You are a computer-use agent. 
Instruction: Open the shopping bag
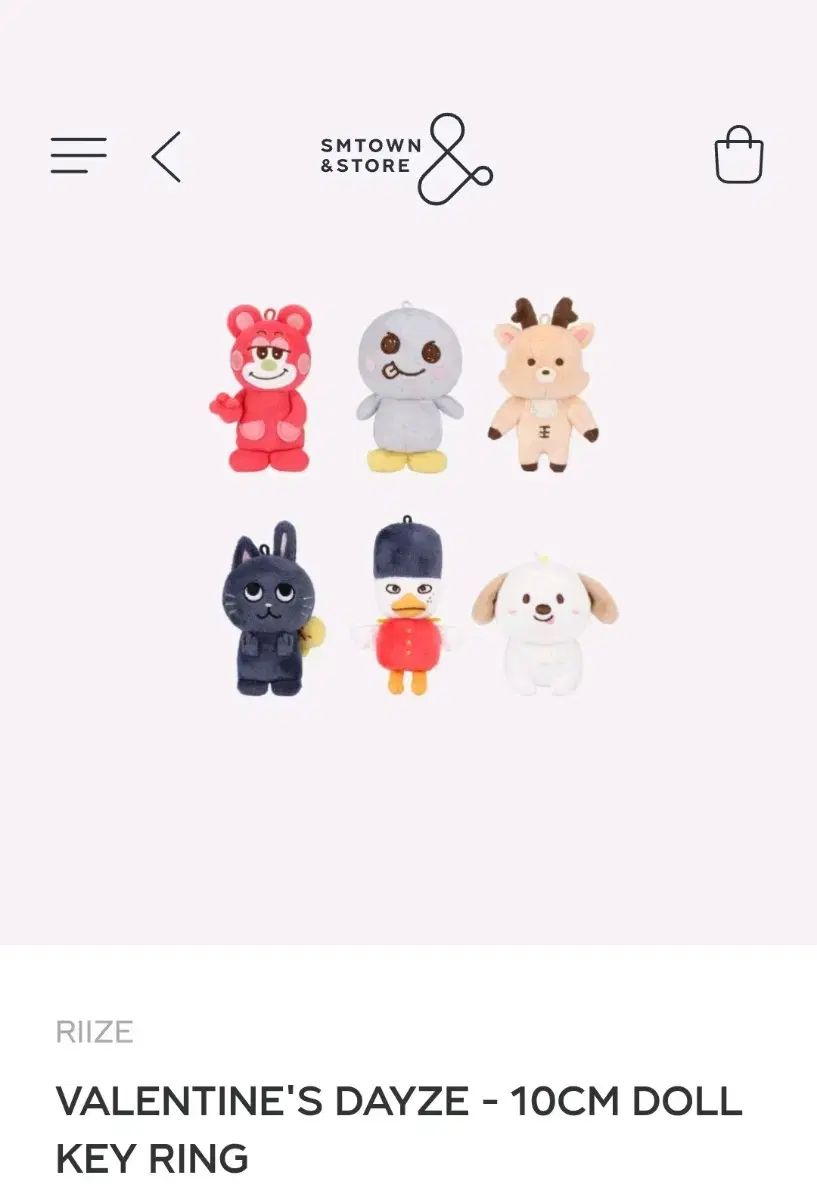pos(739,156)
